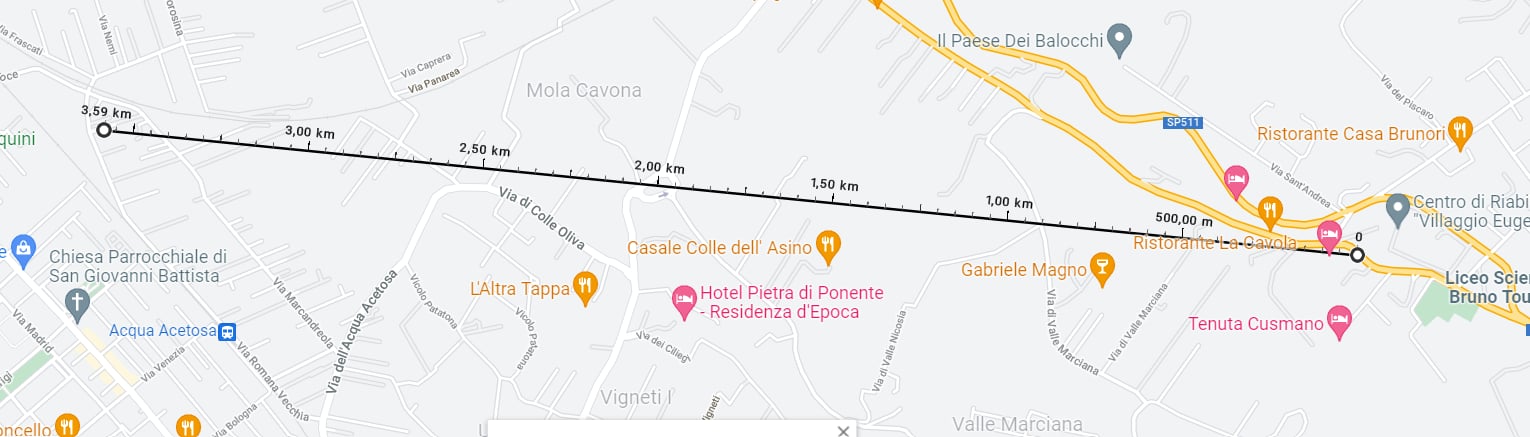Tap the Gabriele Magno bar pin
The height and width of the screenshot is (437, 1530).
pyautogui.click(x=1103, y=269)
